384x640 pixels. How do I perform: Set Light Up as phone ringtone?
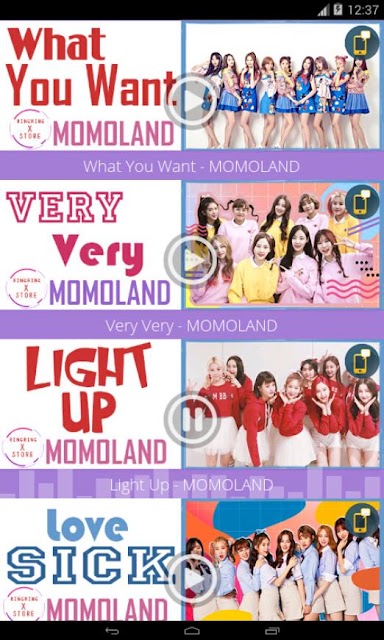pos(362,362)
